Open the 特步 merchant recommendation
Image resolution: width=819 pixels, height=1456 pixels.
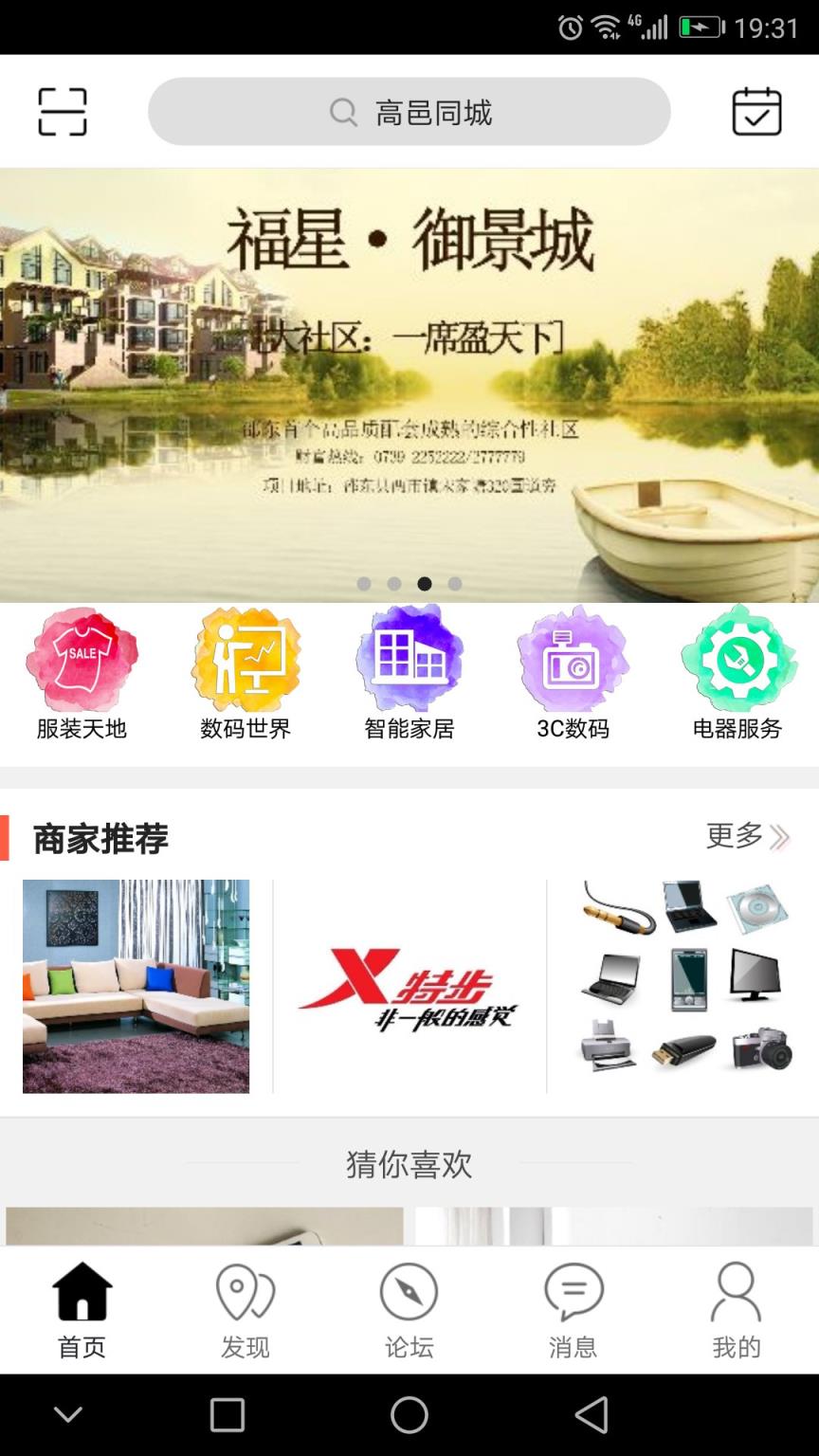click(409, 986)
